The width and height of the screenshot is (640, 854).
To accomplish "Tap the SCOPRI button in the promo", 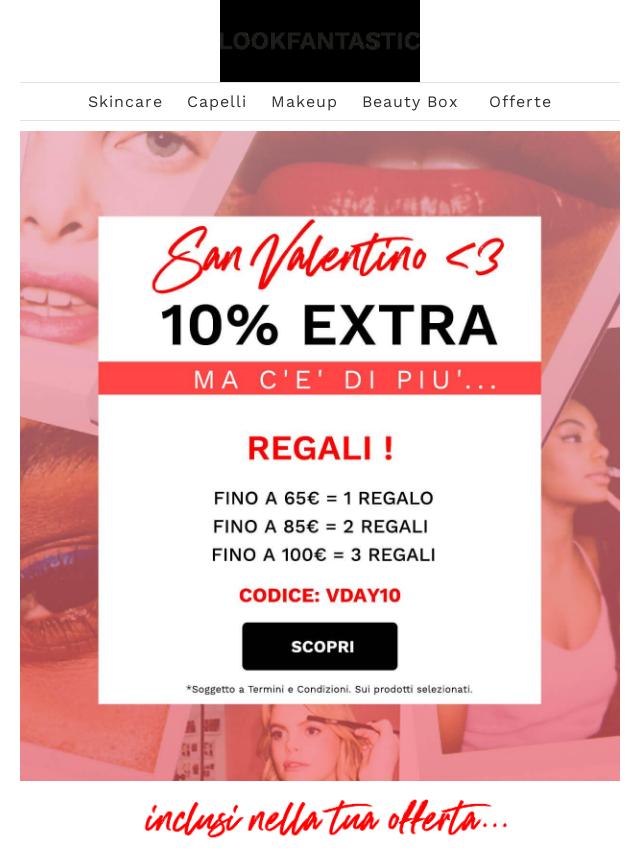I will [x=321, y=647].
